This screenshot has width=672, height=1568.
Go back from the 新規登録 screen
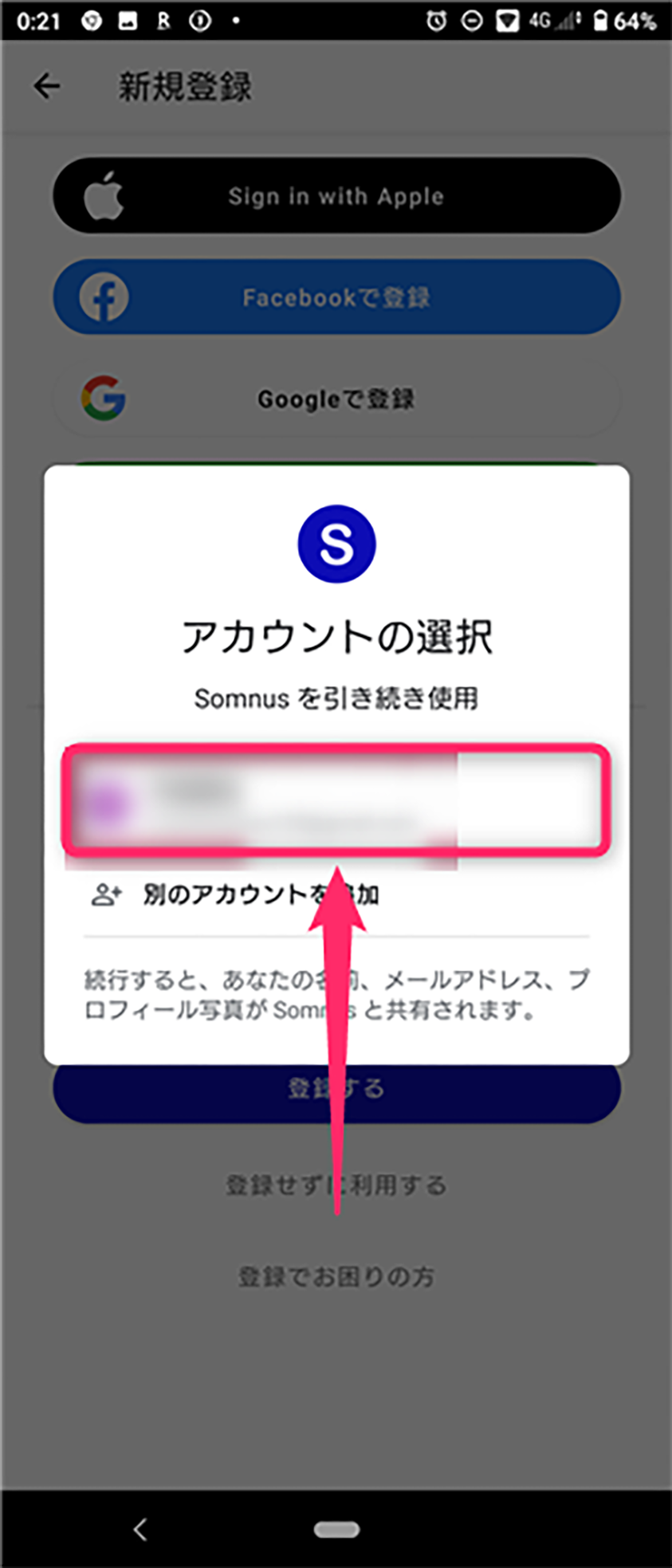[x=47, y=86]
